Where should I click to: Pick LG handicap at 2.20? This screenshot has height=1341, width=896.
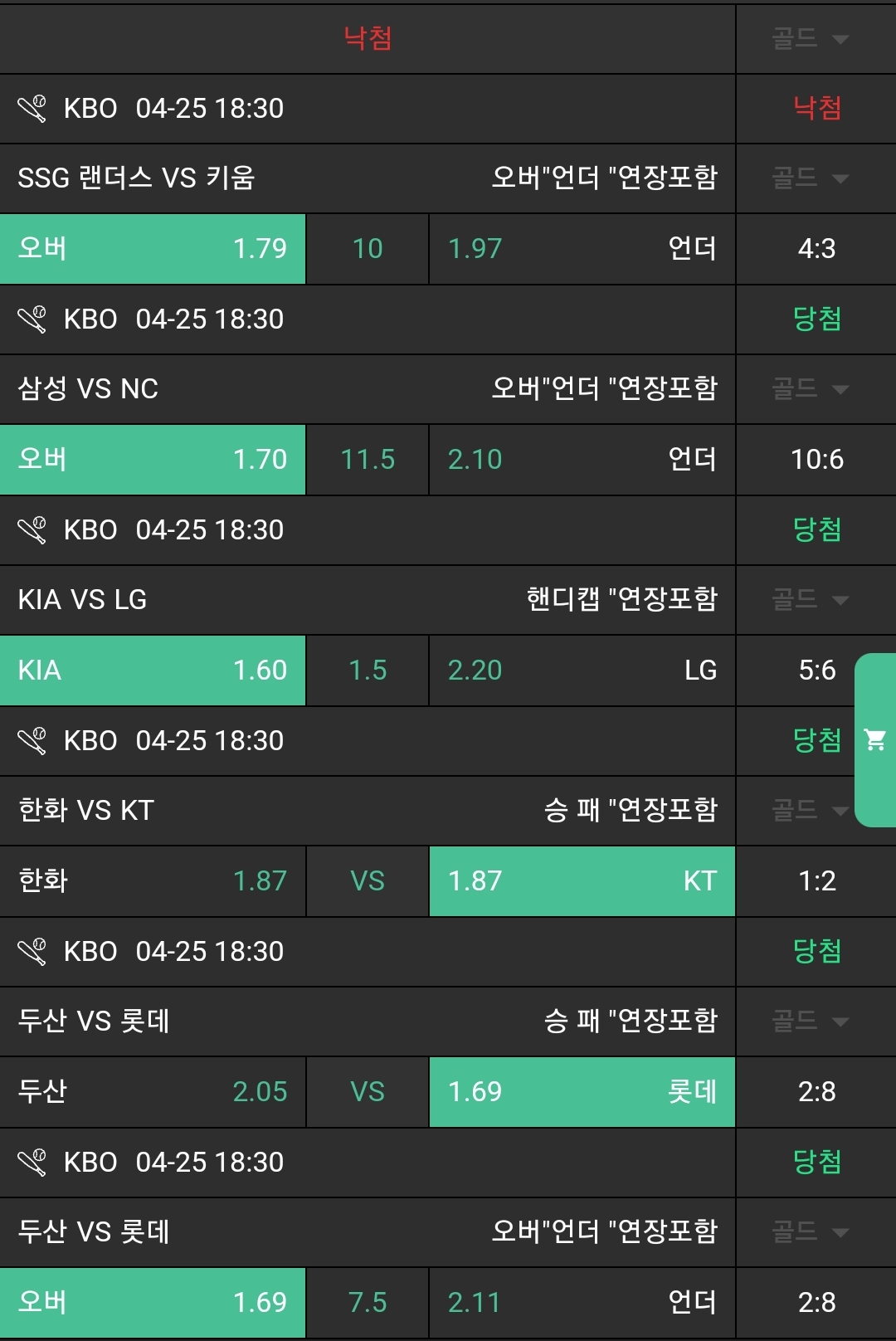582,670
